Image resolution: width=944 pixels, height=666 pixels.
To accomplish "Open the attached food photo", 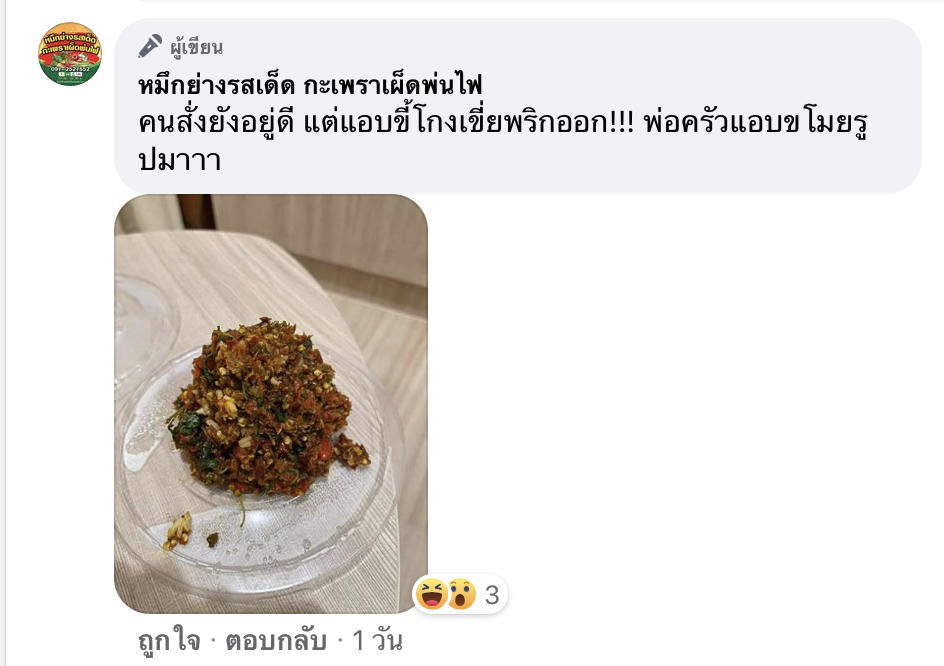I will click(x=270, y=403).
